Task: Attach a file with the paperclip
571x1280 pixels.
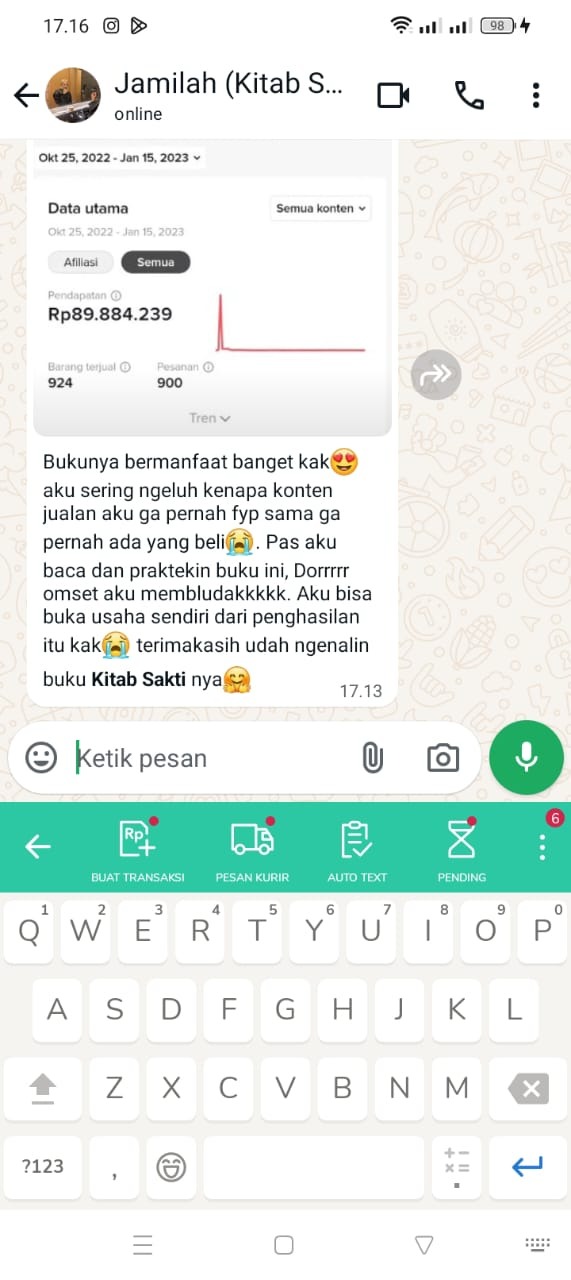Action: [x=372, y=758]
